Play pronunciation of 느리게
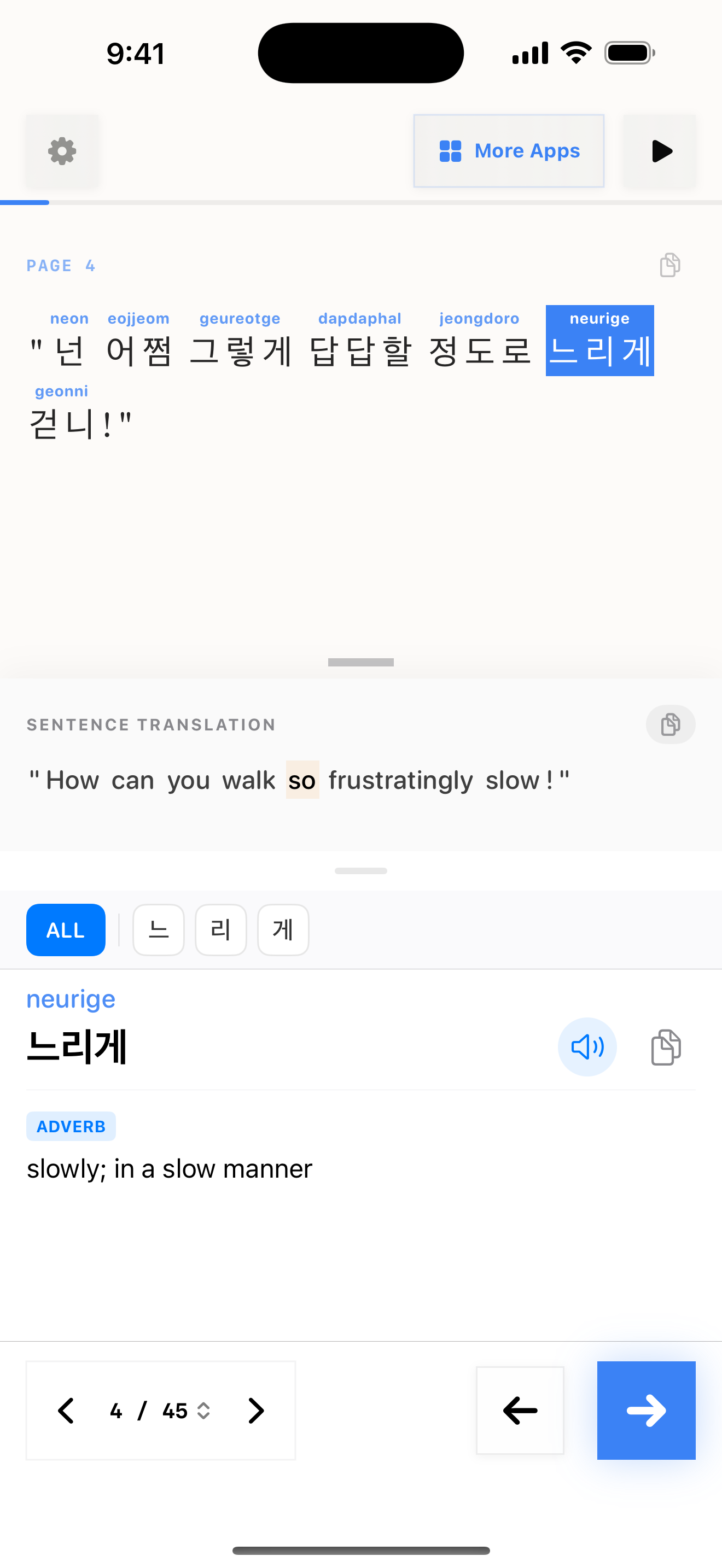This screenshot has width=722, height=1568. click(587, 1047)
